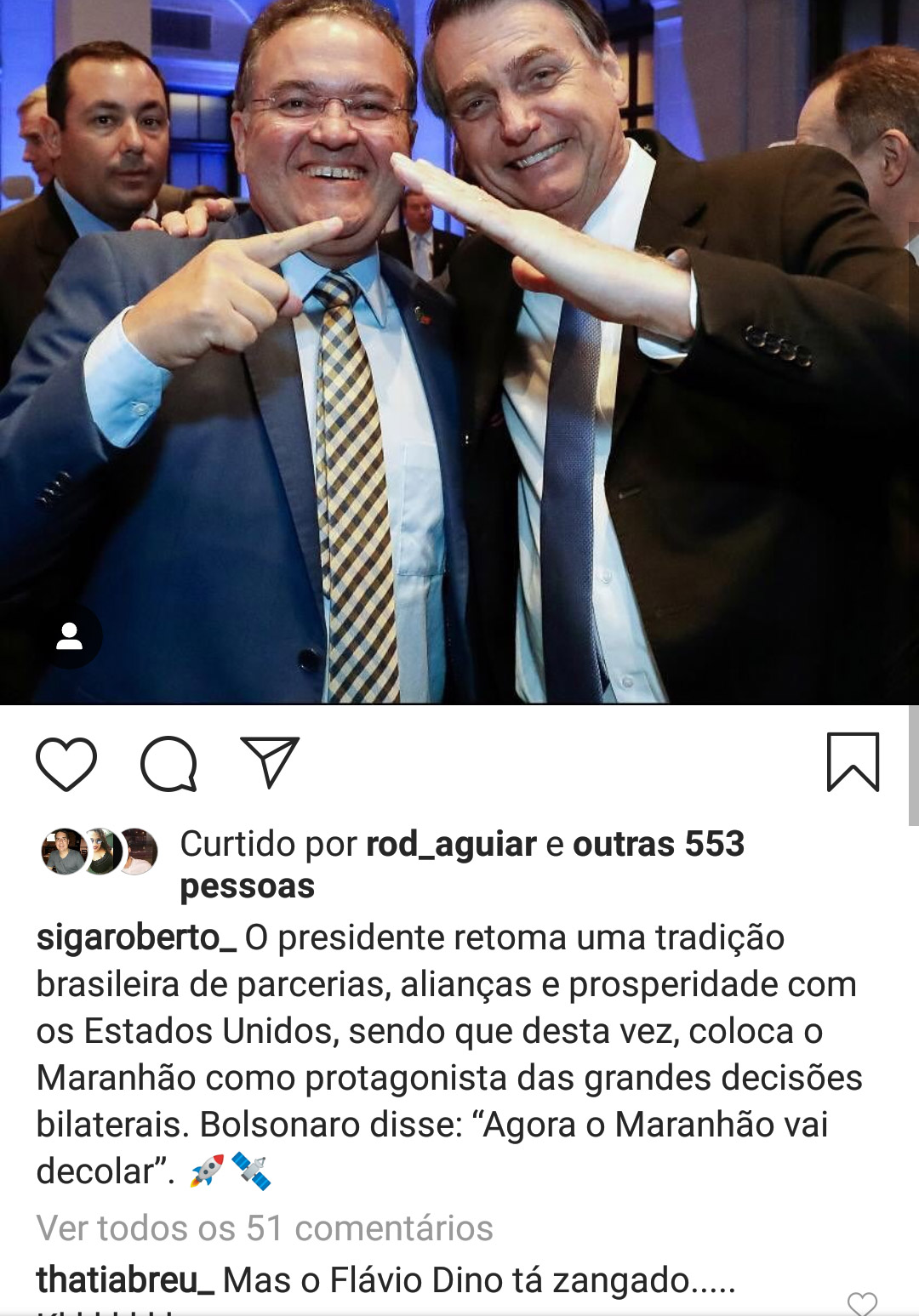Image resolution: width=919 pixels, height=1316 pixels.
Task: Open the comment bubble under the photo
Action: click(x=168, y=763)
